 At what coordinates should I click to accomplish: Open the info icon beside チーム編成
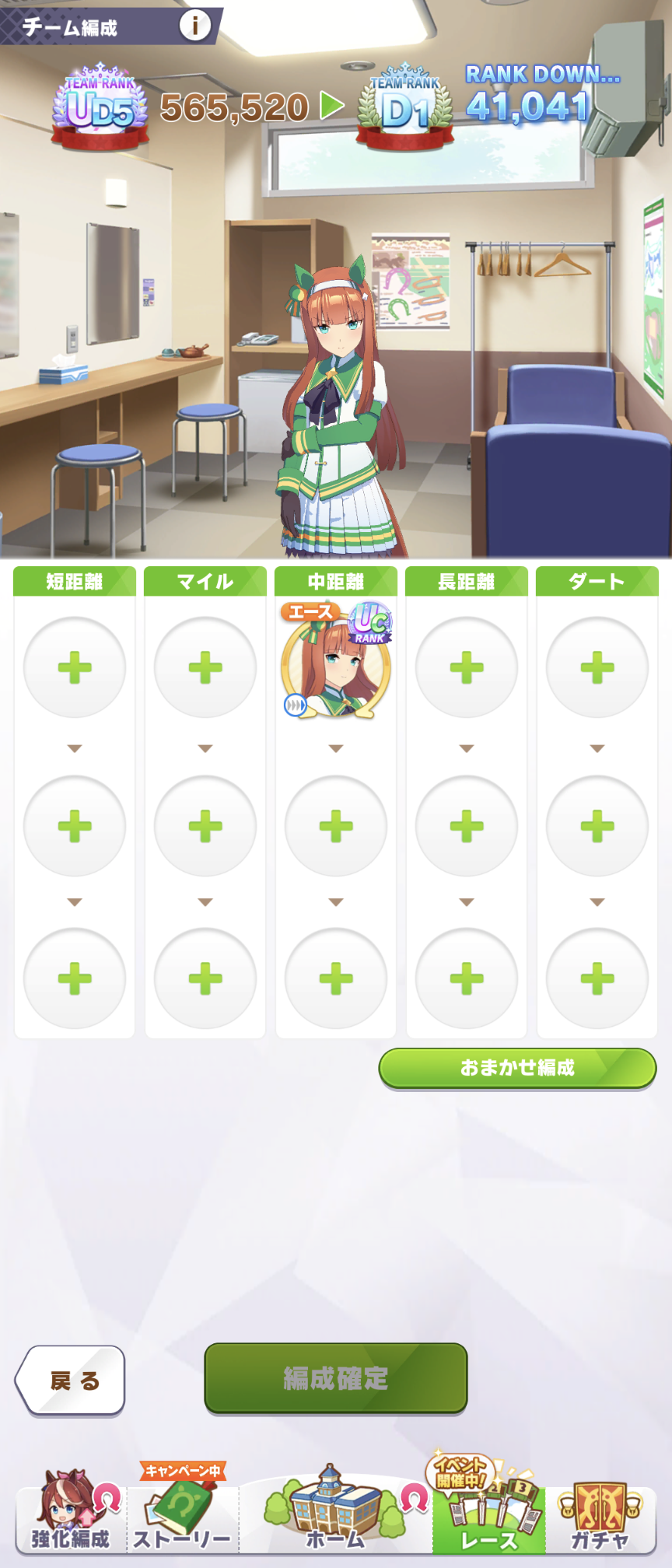click(x=194, y=26)
